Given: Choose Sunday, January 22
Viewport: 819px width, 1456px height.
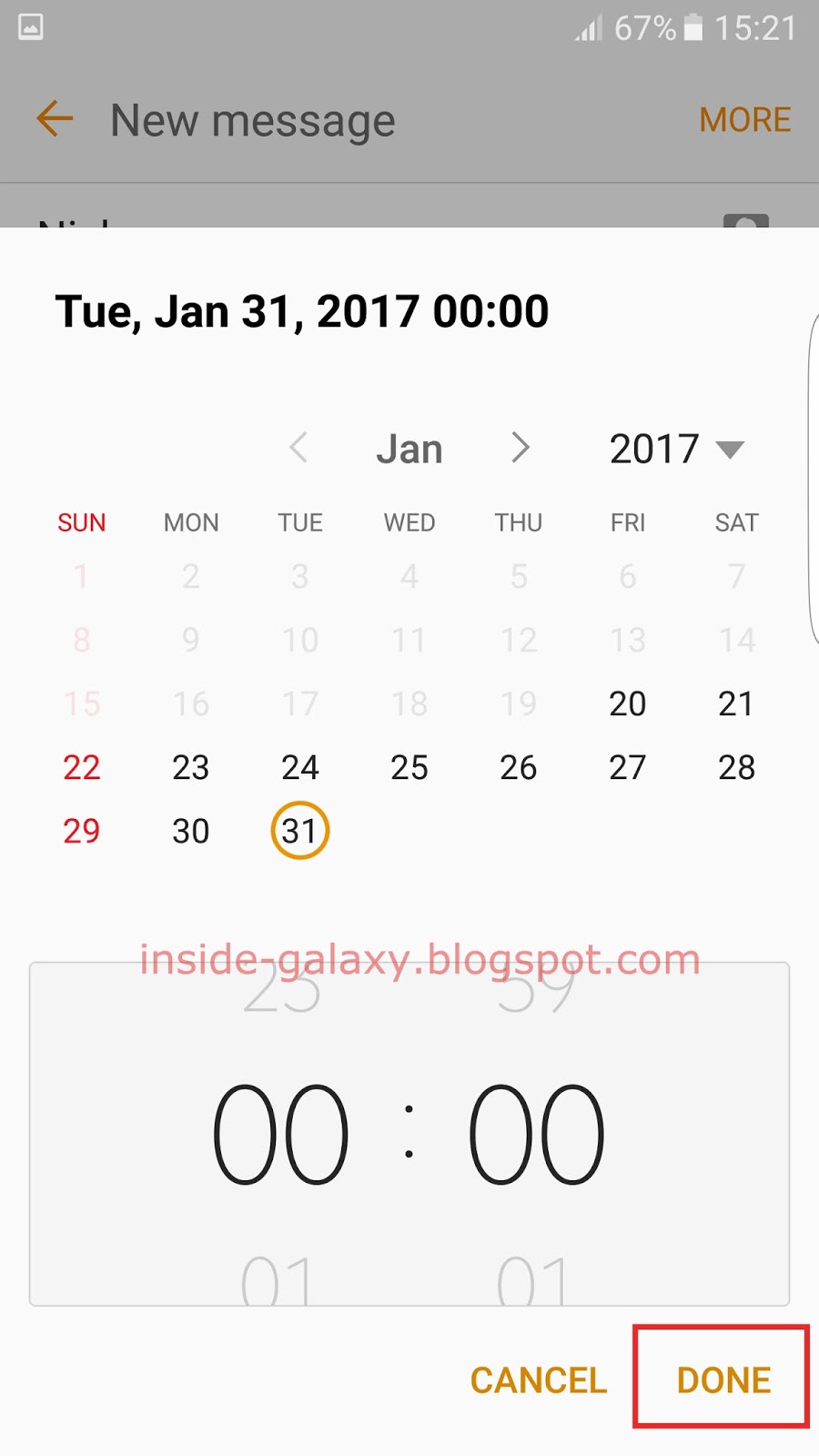Looking at the screenshot, I should coord(82,767).
